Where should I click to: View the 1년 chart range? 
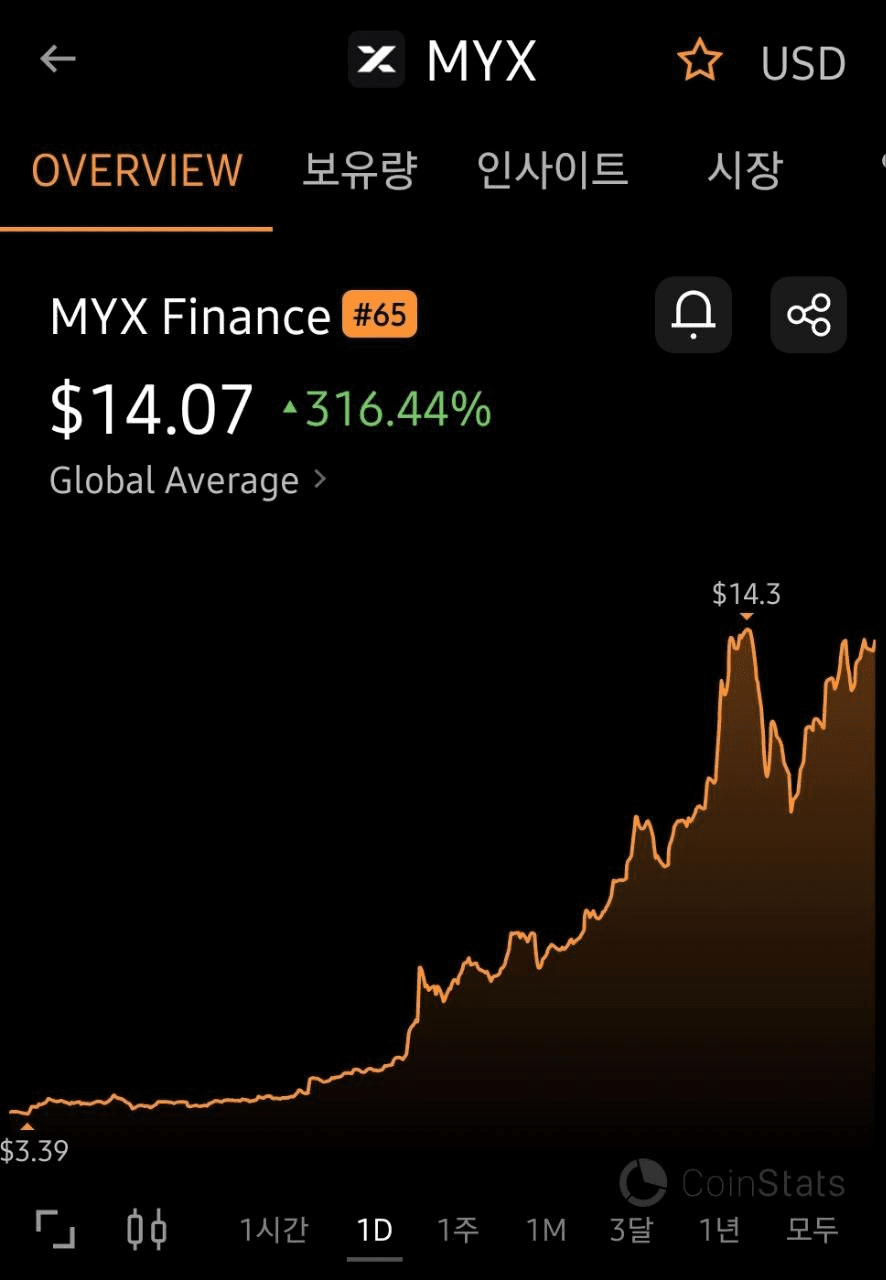point(719,1229)
